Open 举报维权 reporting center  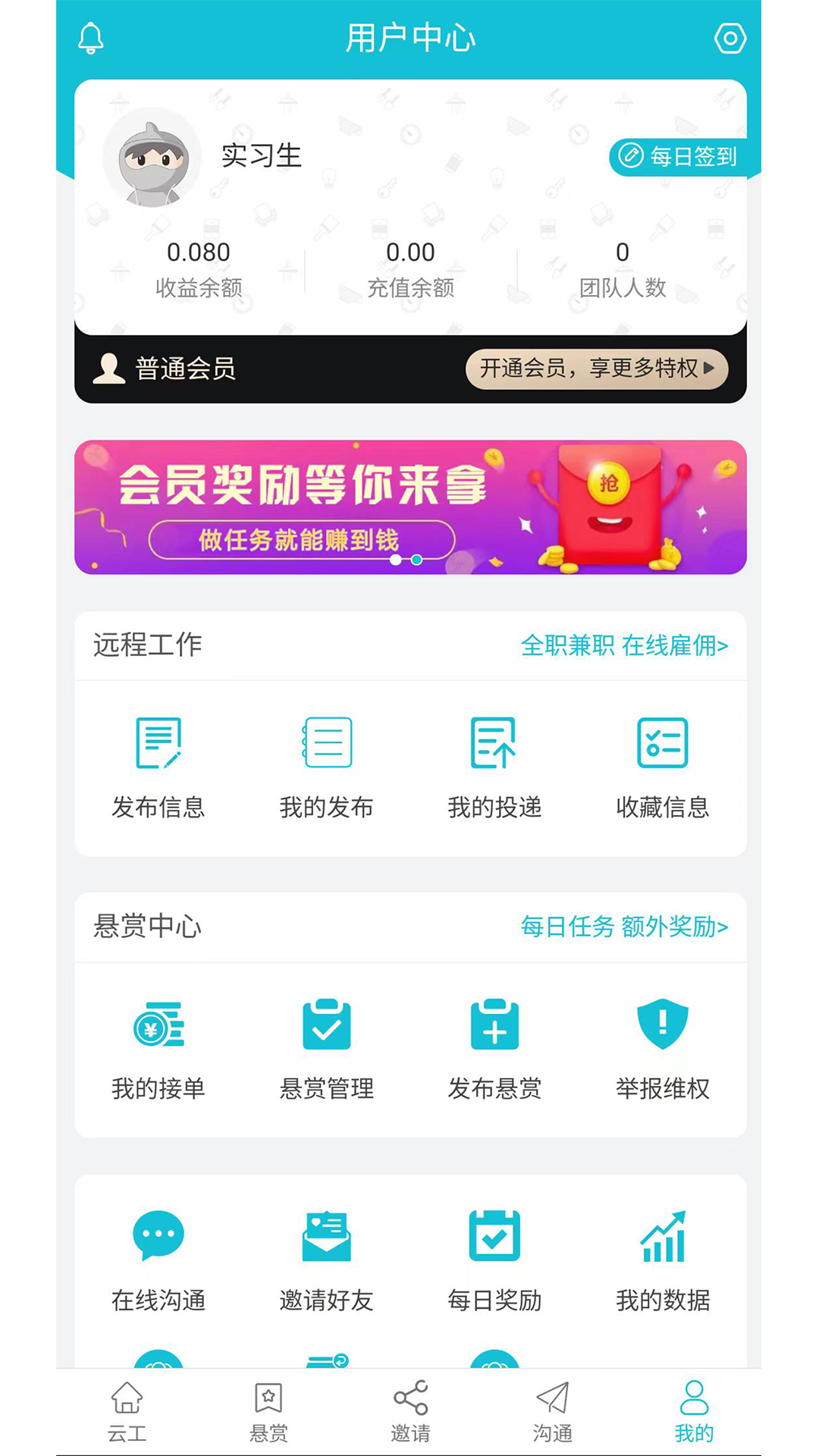[x=663, y=1050]
